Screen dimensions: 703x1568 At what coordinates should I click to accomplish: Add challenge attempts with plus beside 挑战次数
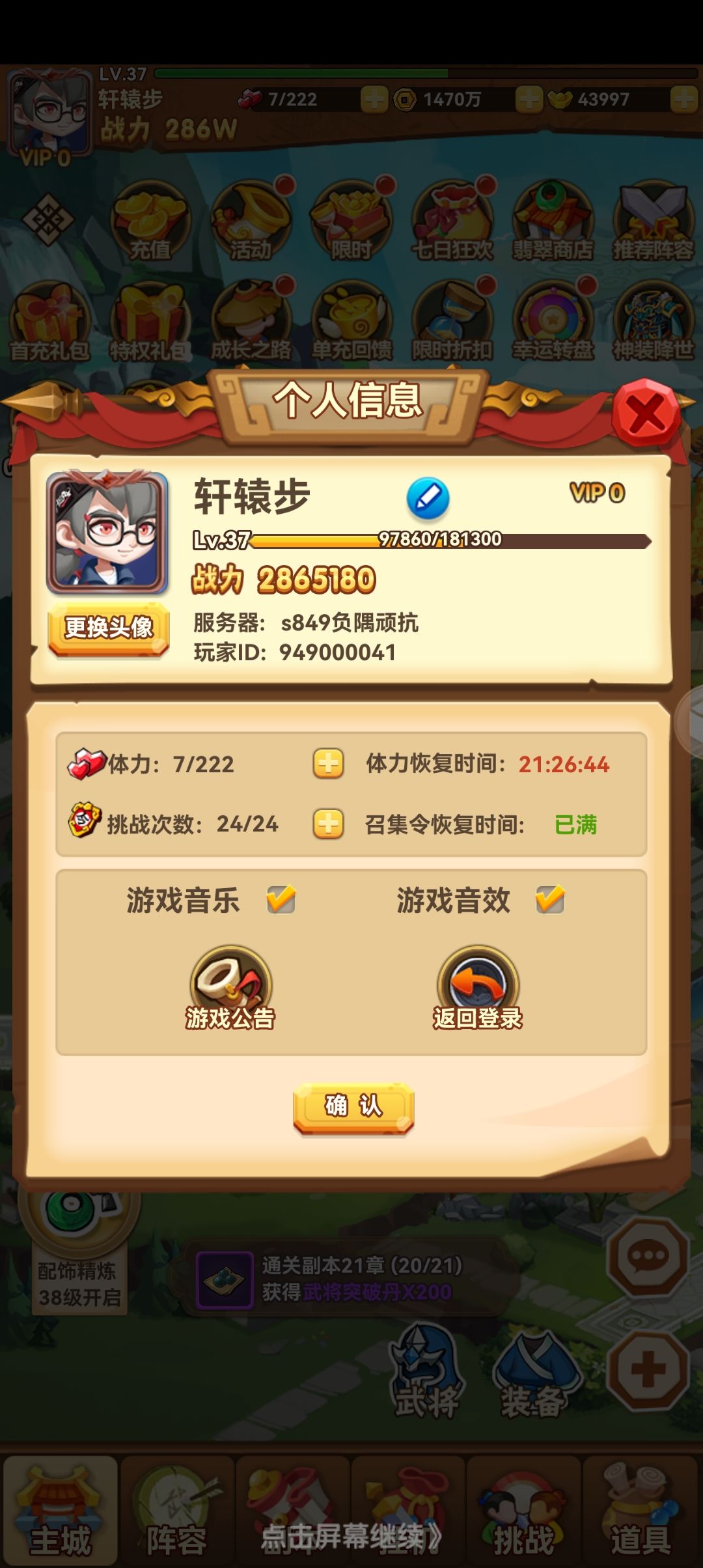[x=328, y=824]
